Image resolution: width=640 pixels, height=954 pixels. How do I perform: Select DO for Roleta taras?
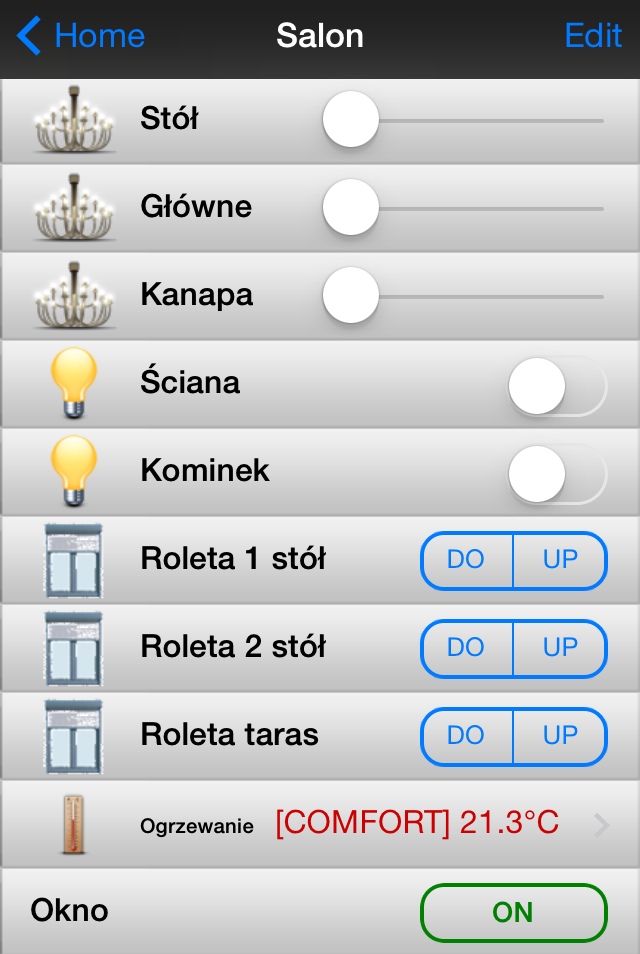[x=466, y=736]
